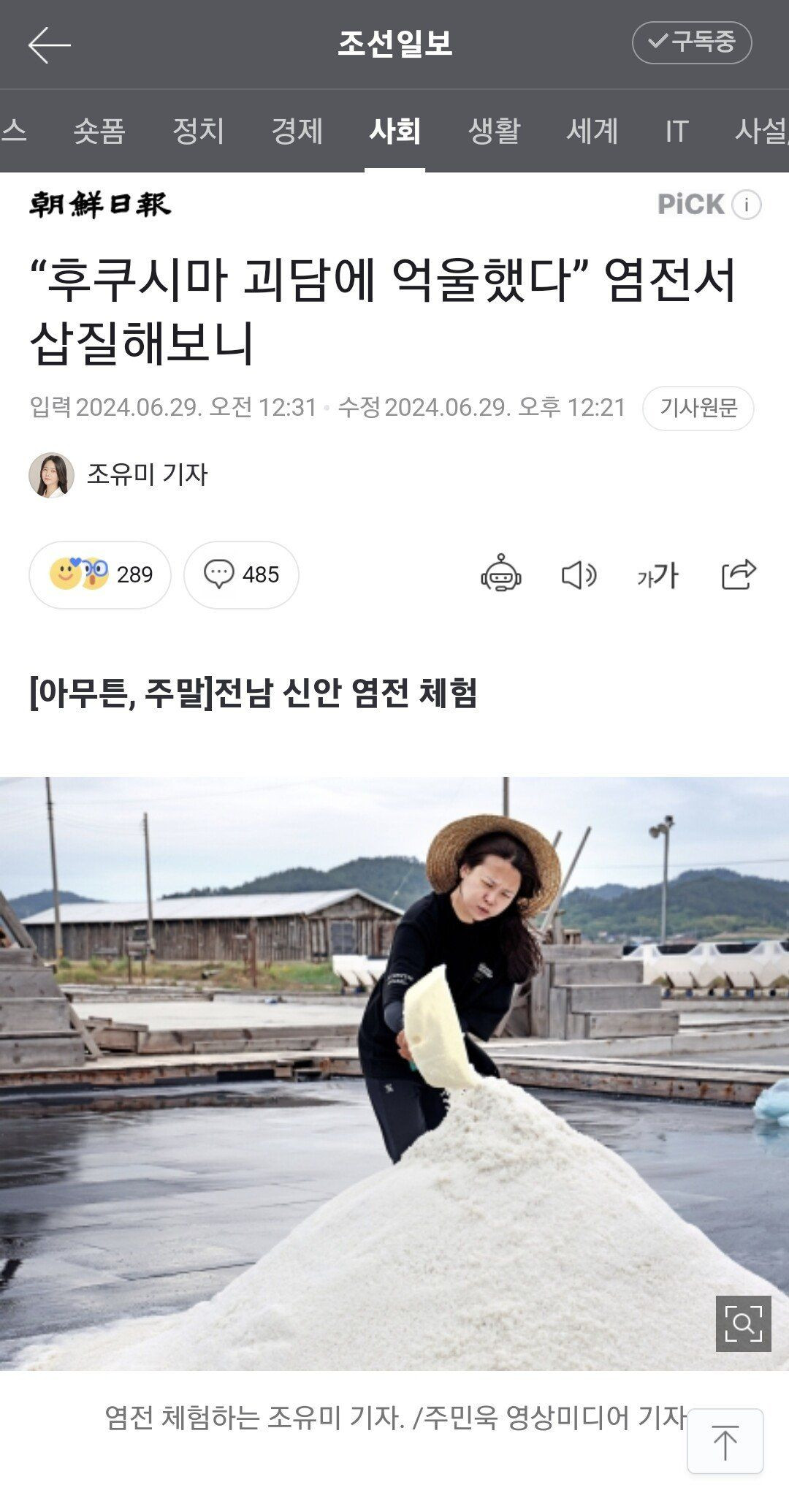Tap the 구독중 subscription button
The image size is (789, 1512).
tap(691, 42)
